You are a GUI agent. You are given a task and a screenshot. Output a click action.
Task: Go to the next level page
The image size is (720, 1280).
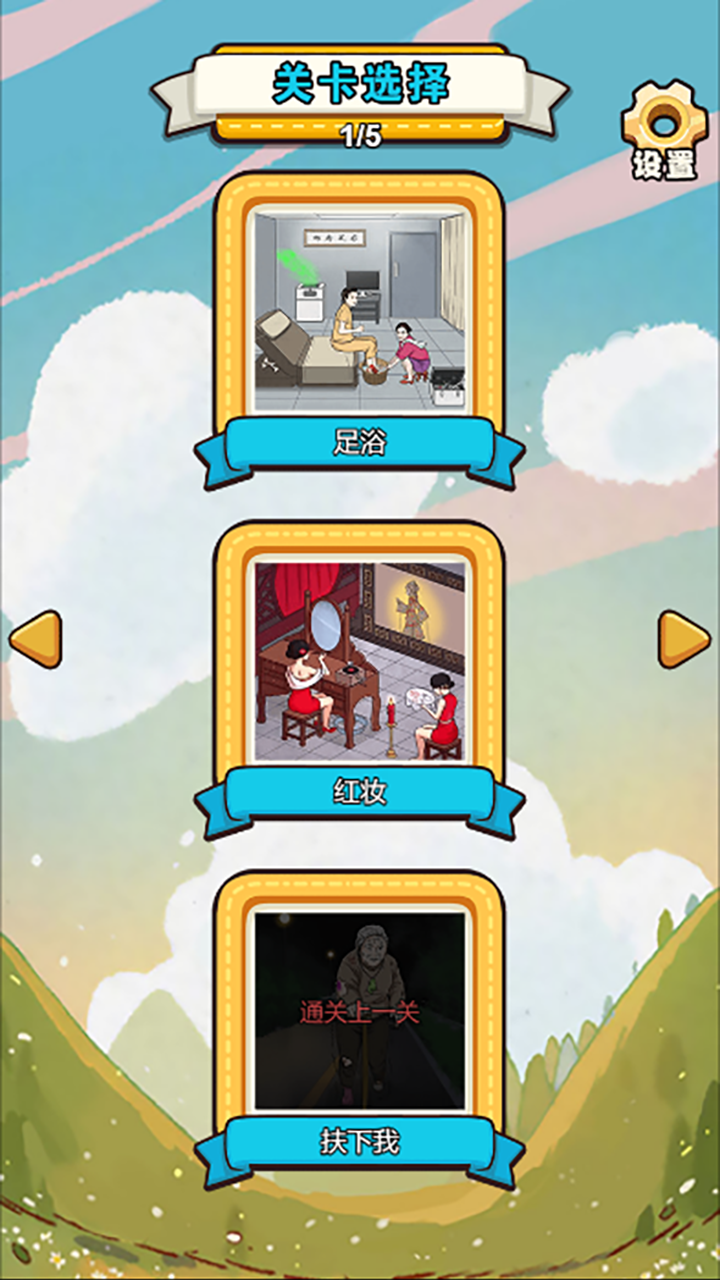684,639
